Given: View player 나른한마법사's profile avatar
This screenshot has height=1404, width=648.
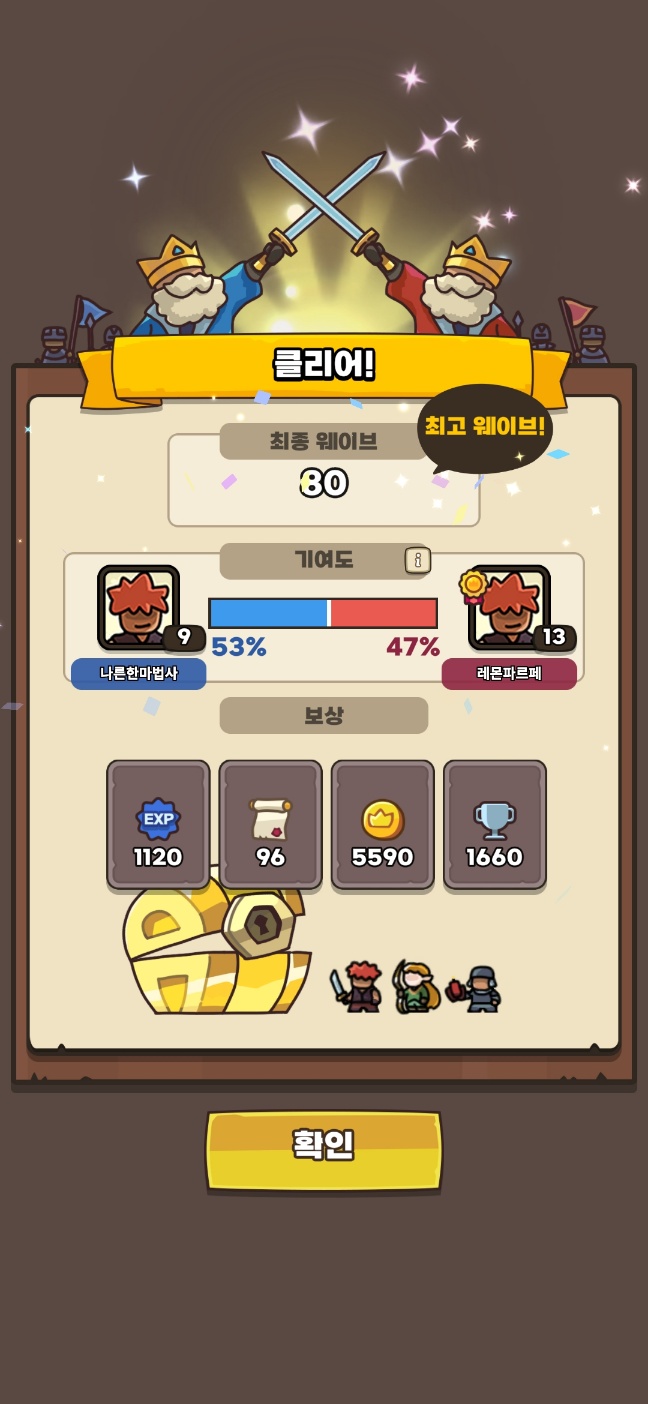Looking at the screenshot, I should (138, 607).
